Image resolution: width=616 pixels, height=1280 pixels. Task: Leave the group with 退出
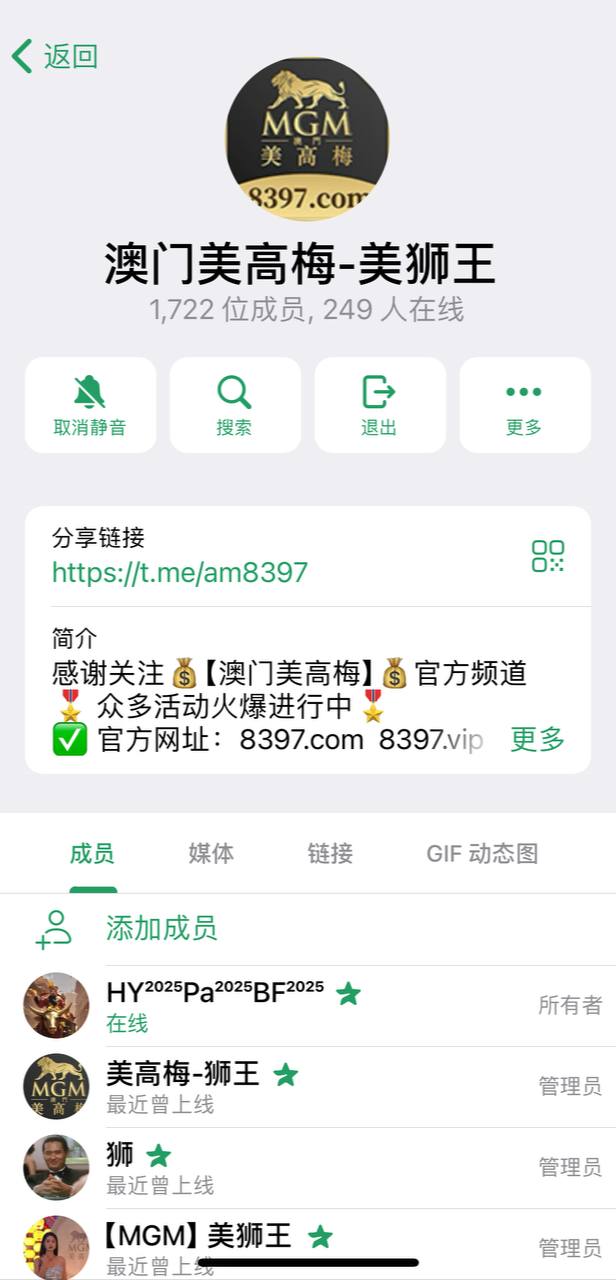380,405
